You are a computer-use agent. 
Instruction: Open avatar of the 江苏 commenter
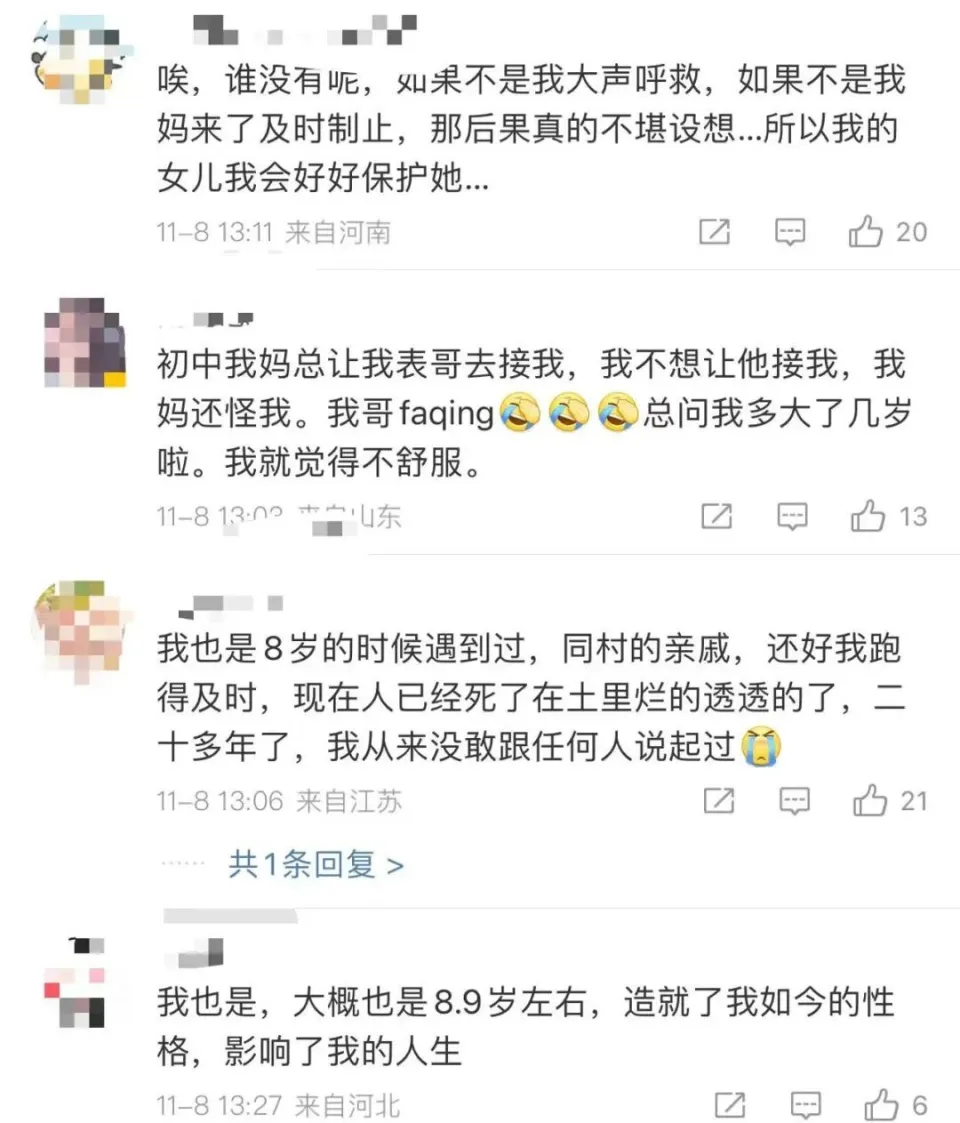tap(80, 631)
